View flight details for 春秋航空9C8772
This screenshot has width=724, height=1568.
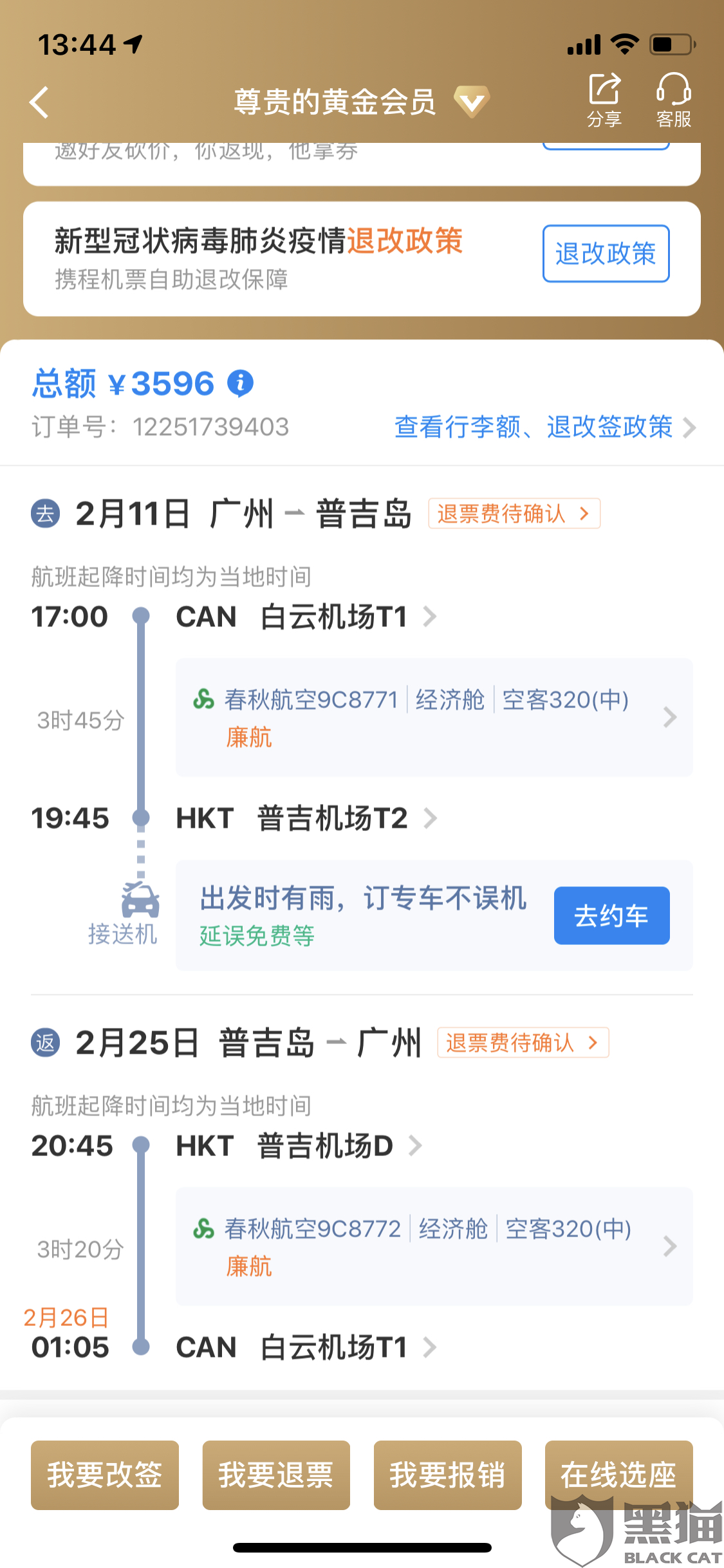(434, 1246)
